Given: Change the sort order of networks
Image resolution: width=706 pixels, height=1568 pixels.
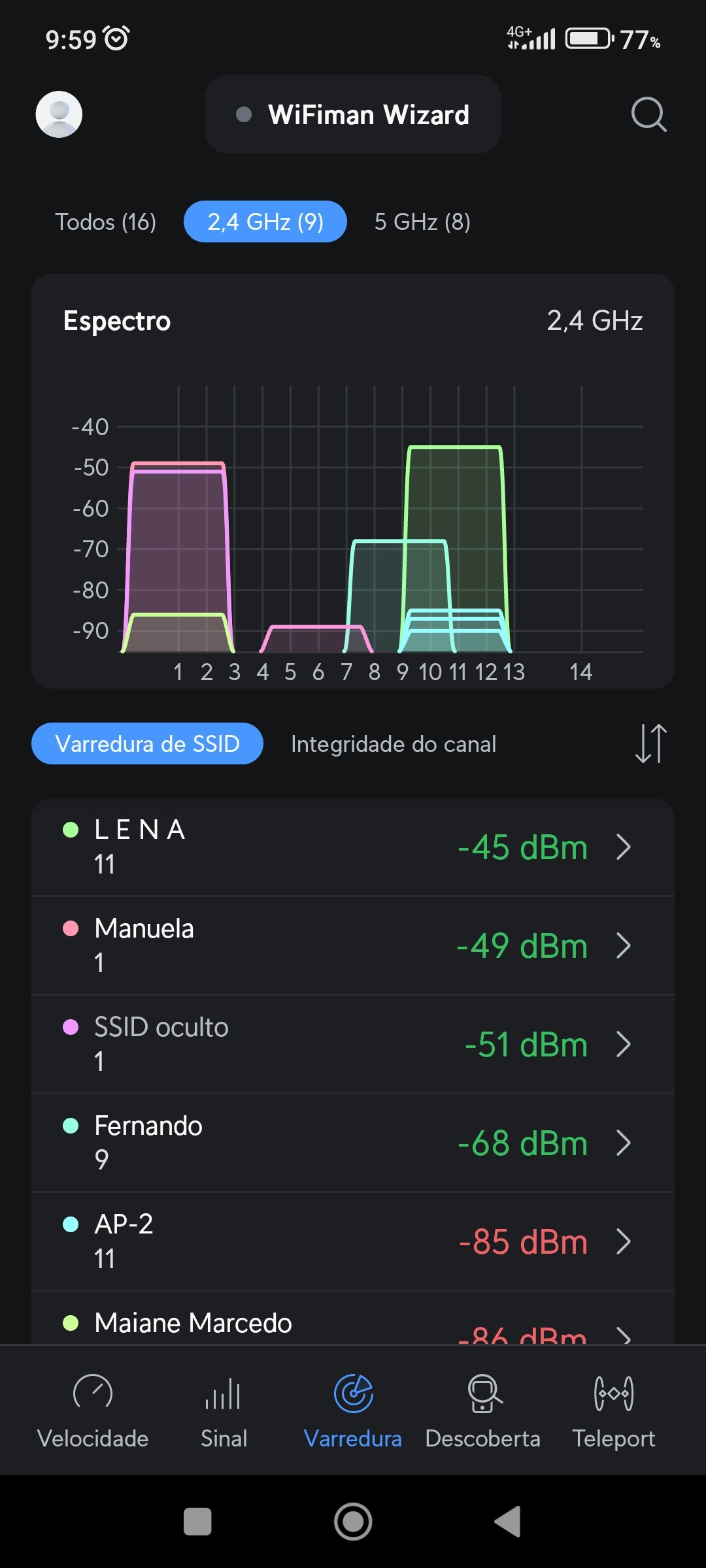Looking at the screenshot, I should [x=651, y=743].
